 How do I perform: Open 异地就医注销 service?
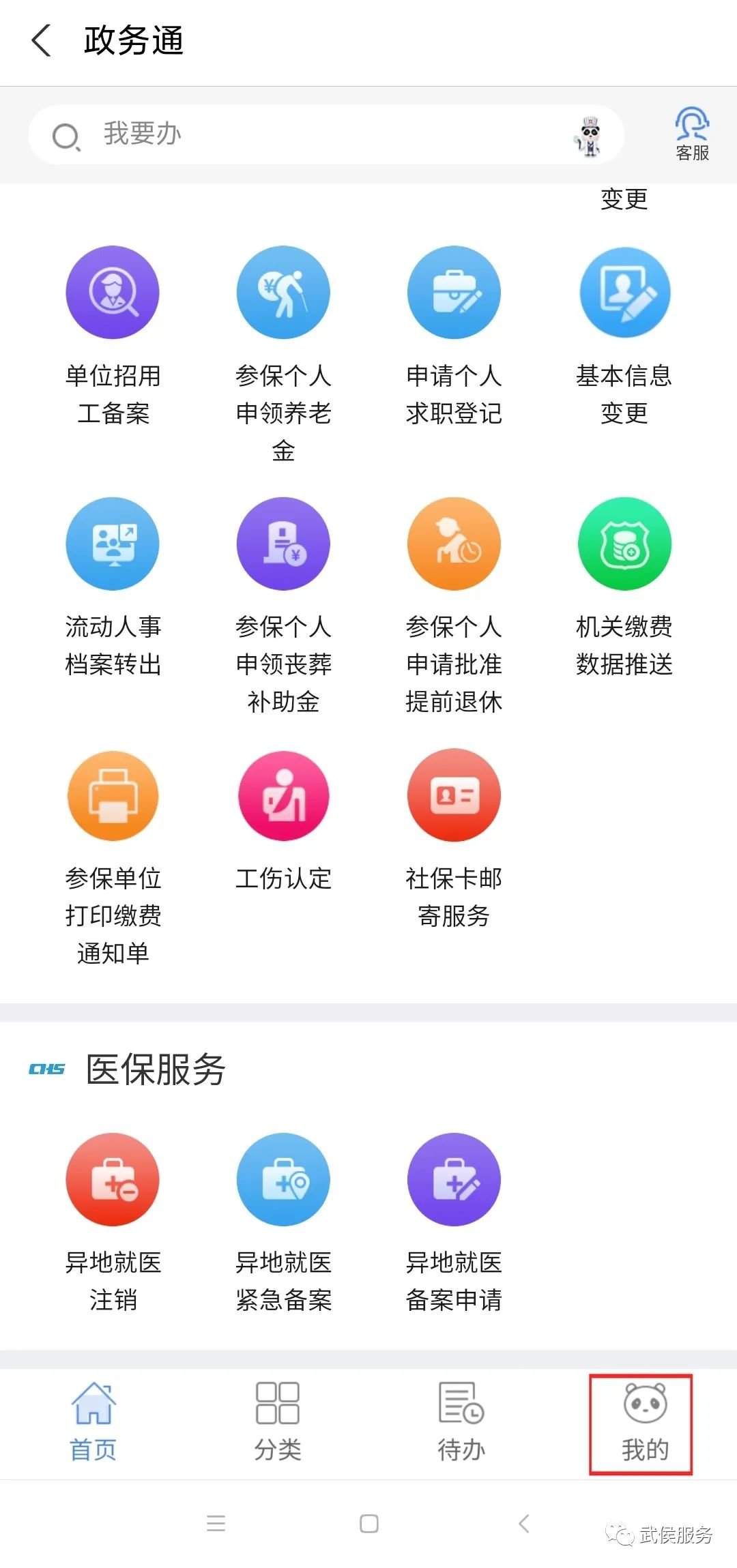pos(113,1180)
